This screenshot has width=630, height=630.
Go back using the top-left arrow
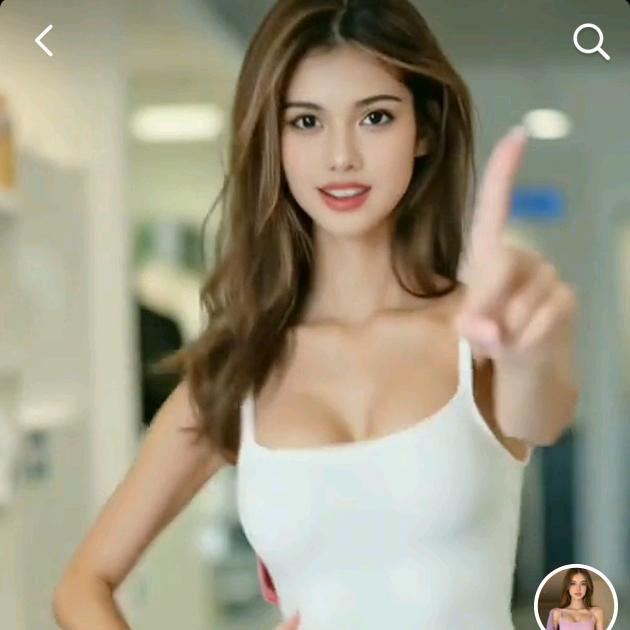[44, 41]
